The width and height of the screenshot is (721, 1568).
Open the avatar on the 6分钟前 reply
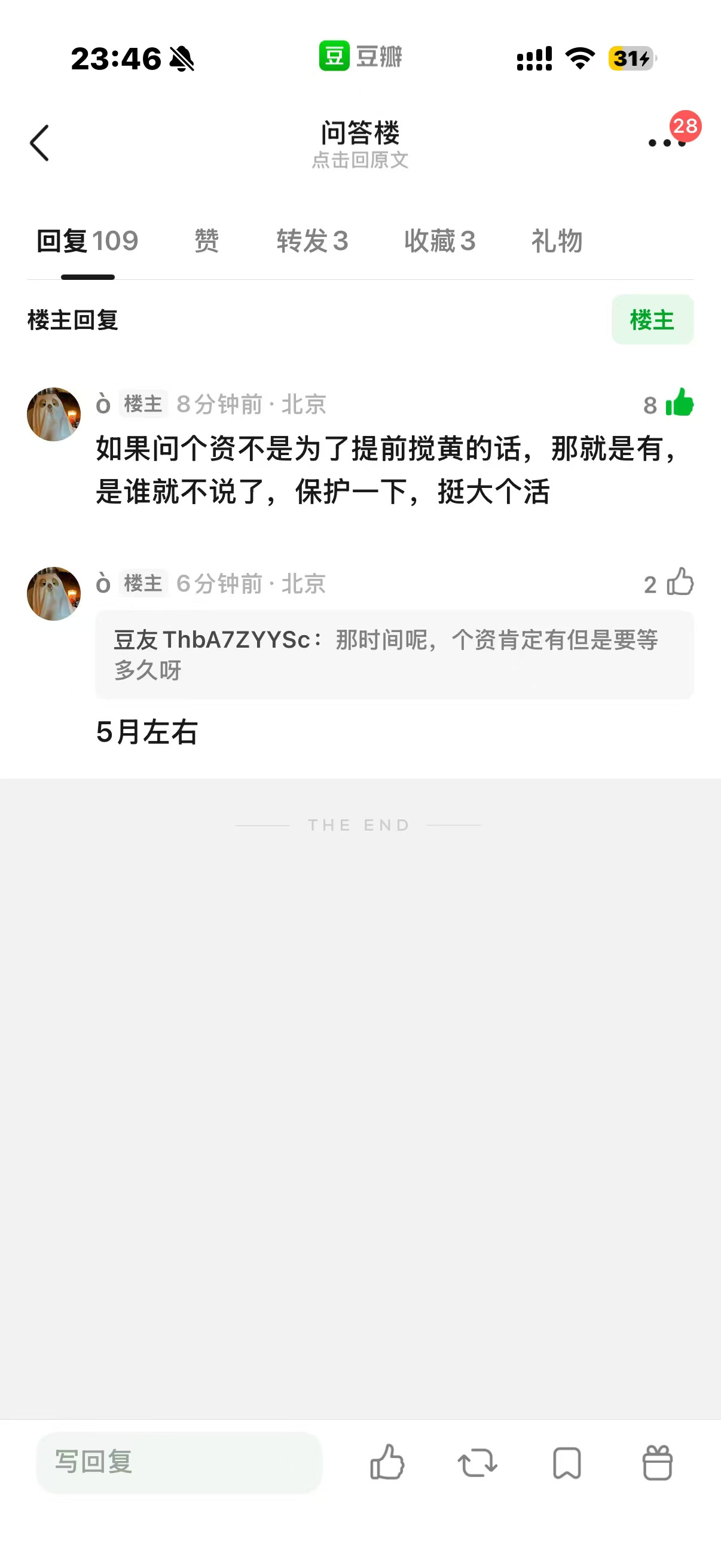[54, 594]
